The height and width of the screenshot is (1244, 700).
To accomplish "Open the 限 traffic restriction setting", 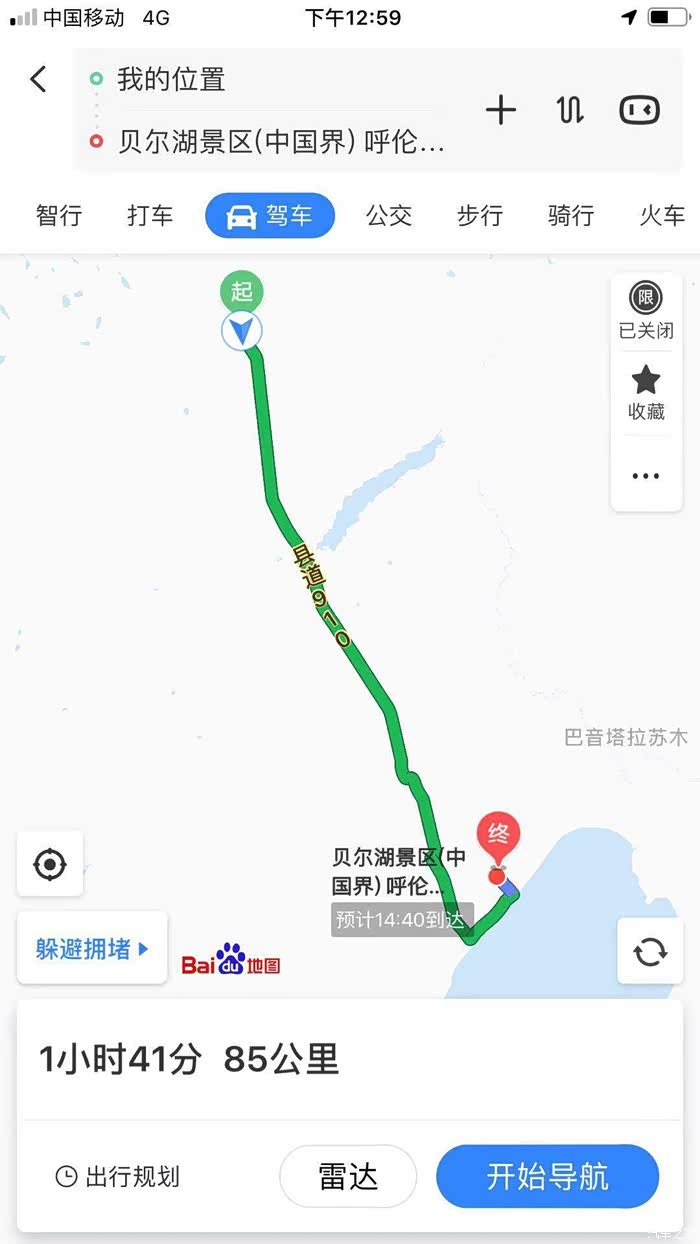I will point(646,311).
